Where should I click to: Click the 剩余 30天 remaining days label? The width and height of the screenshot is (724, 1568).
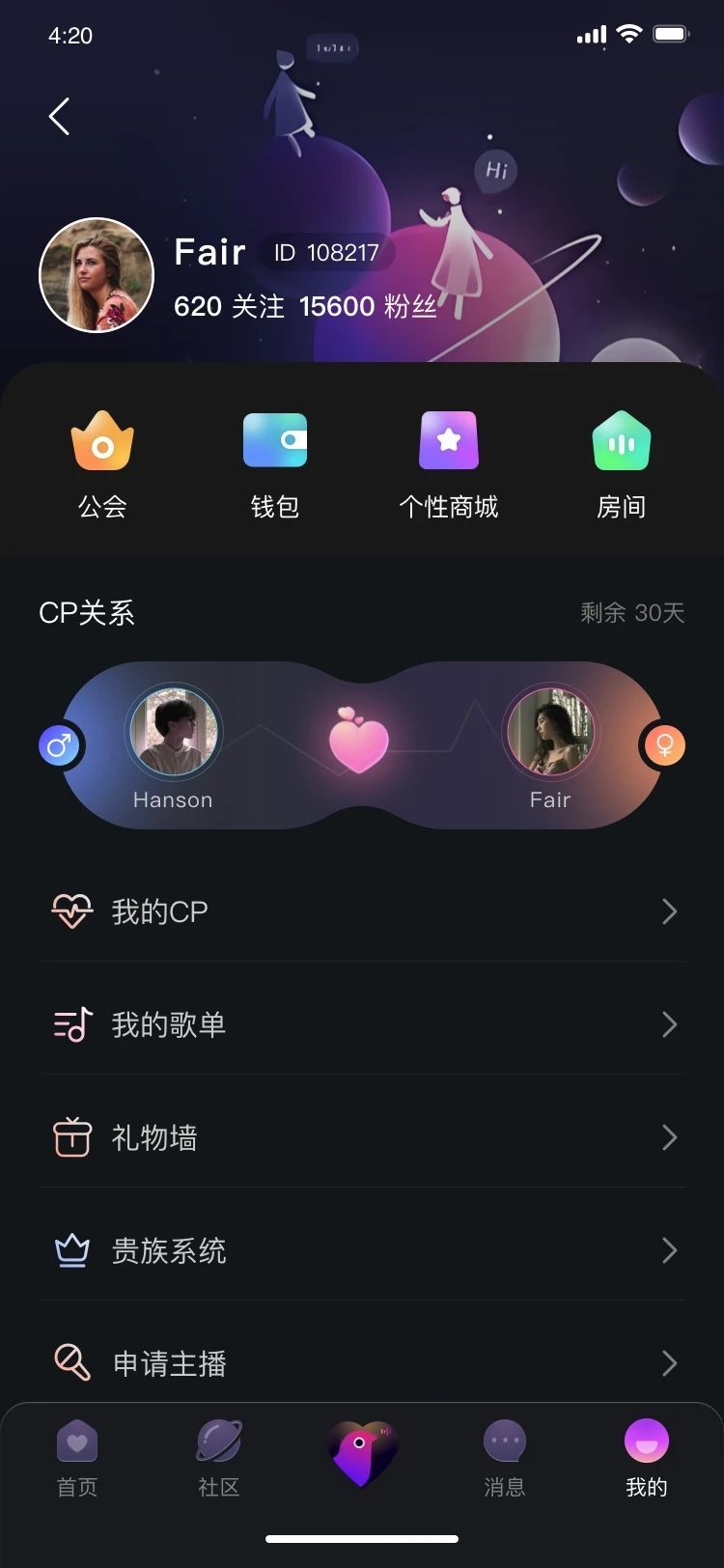coord(632,612)
